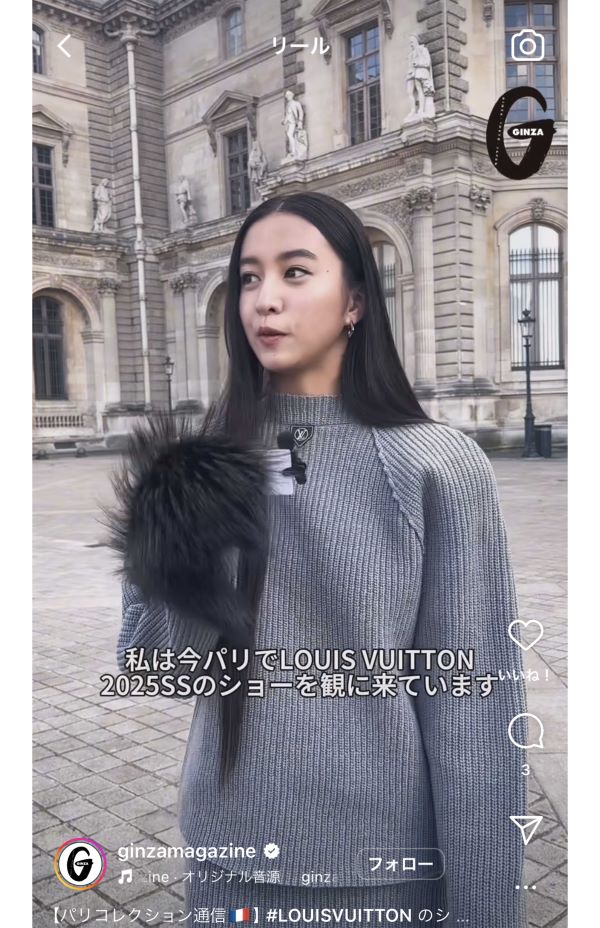The image size is (600, 928).
Task: Open the ginzamagazine profile picture
Action: point(80,864)
